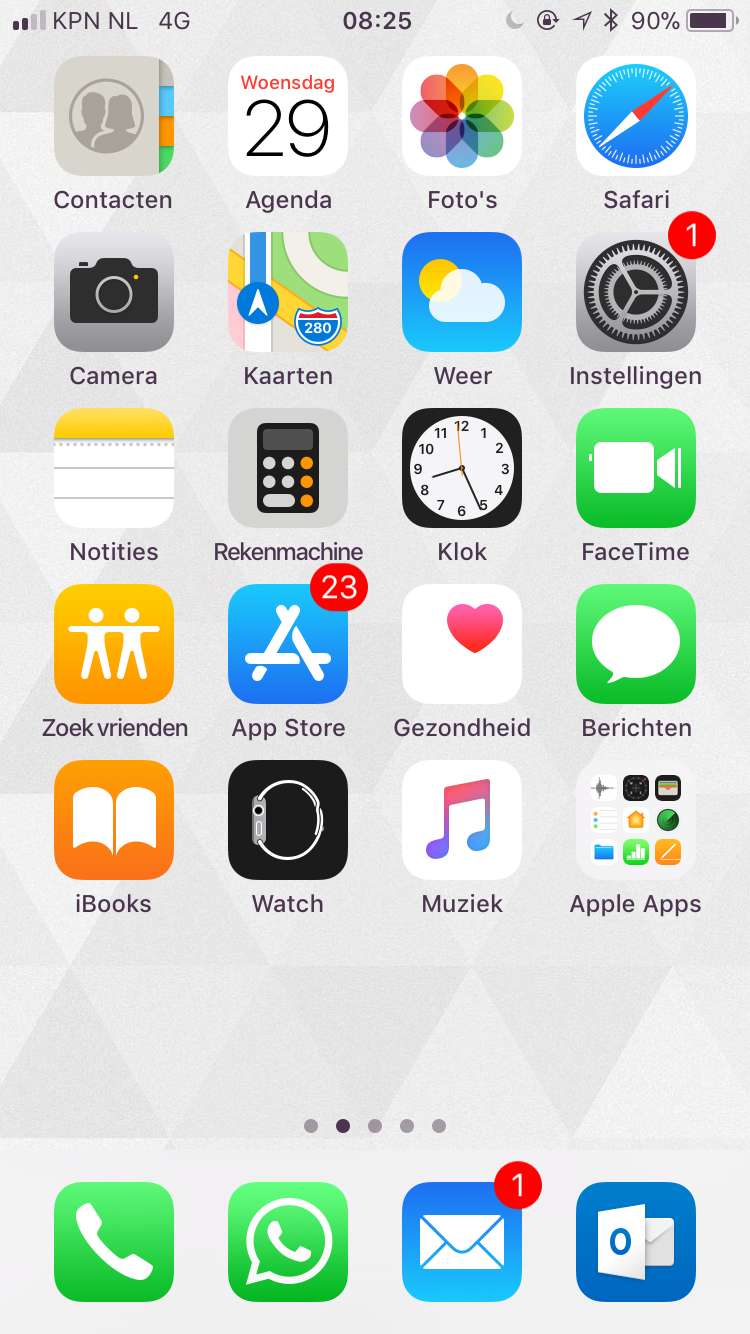Screen dimensions: 750x1334
Task: Launch the Camera app
Action: click(x=114, y=292)
